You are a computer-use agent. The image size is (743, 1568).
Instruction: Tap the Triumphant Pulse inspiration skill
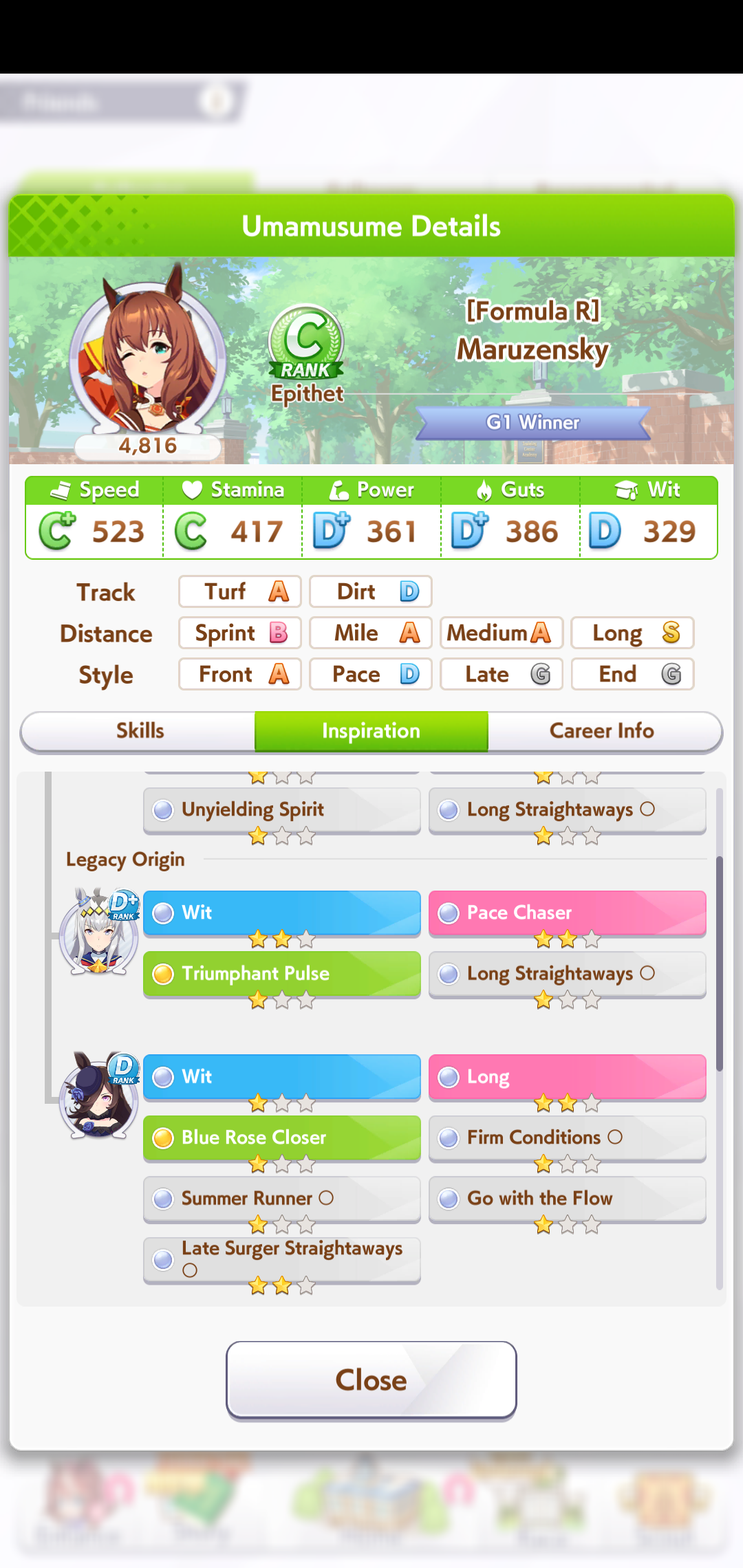click(281, 973)
